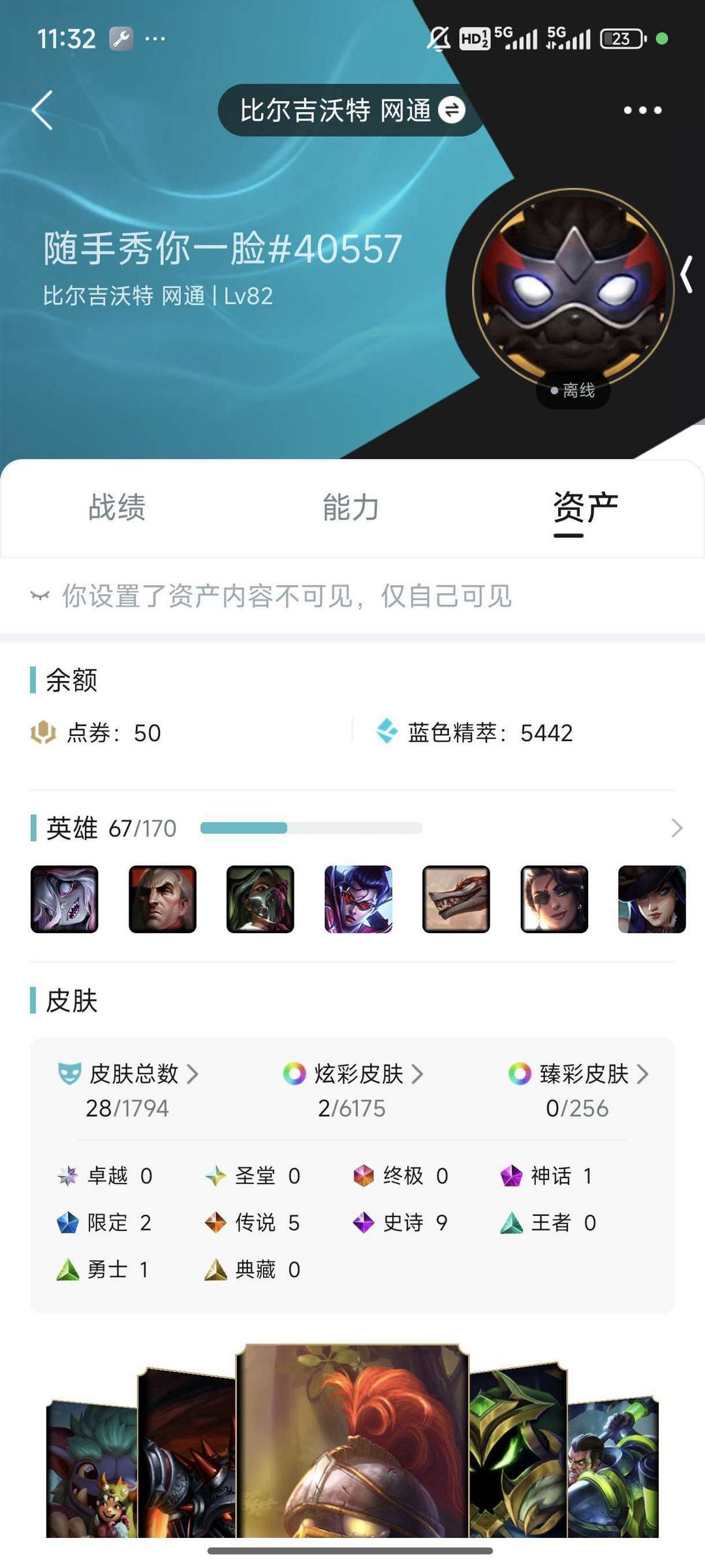Go back using the top-left arrow
705x1568 pixels.
point(42,110)
